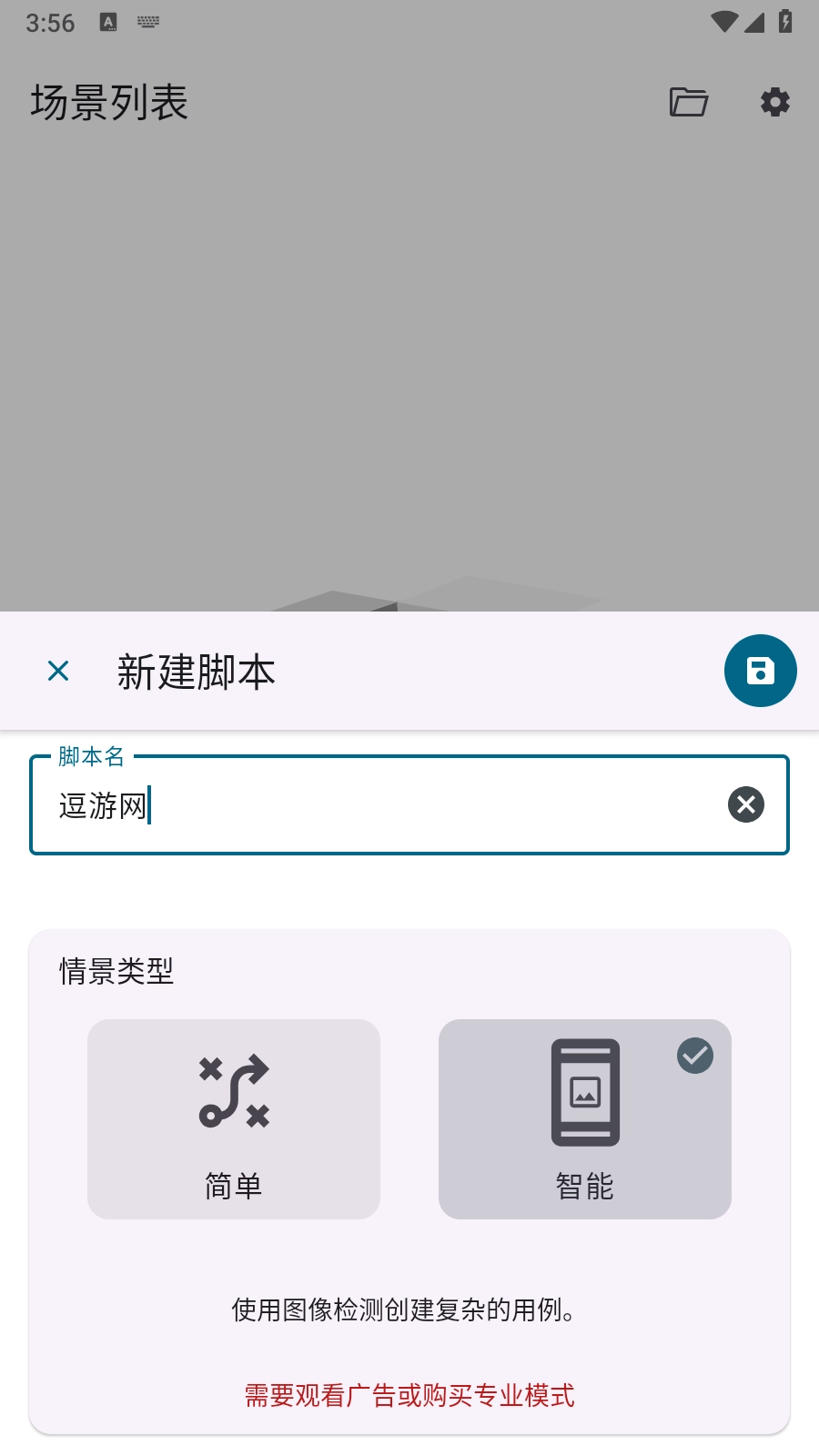Save the new script
Screen dimensions: 819x1456
(x=760, y=672)
